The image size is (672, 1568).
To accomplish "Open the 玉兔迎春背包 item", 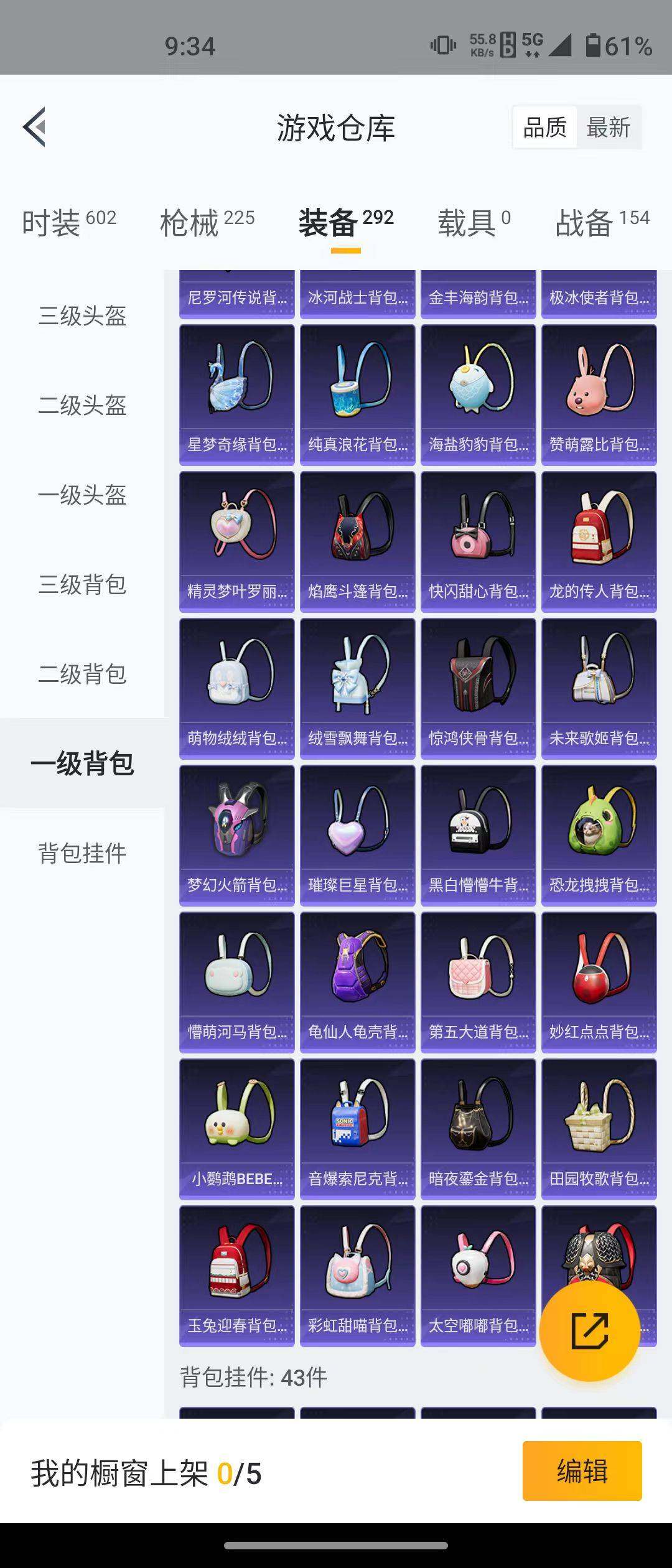I will click(x=237, y=1261).
